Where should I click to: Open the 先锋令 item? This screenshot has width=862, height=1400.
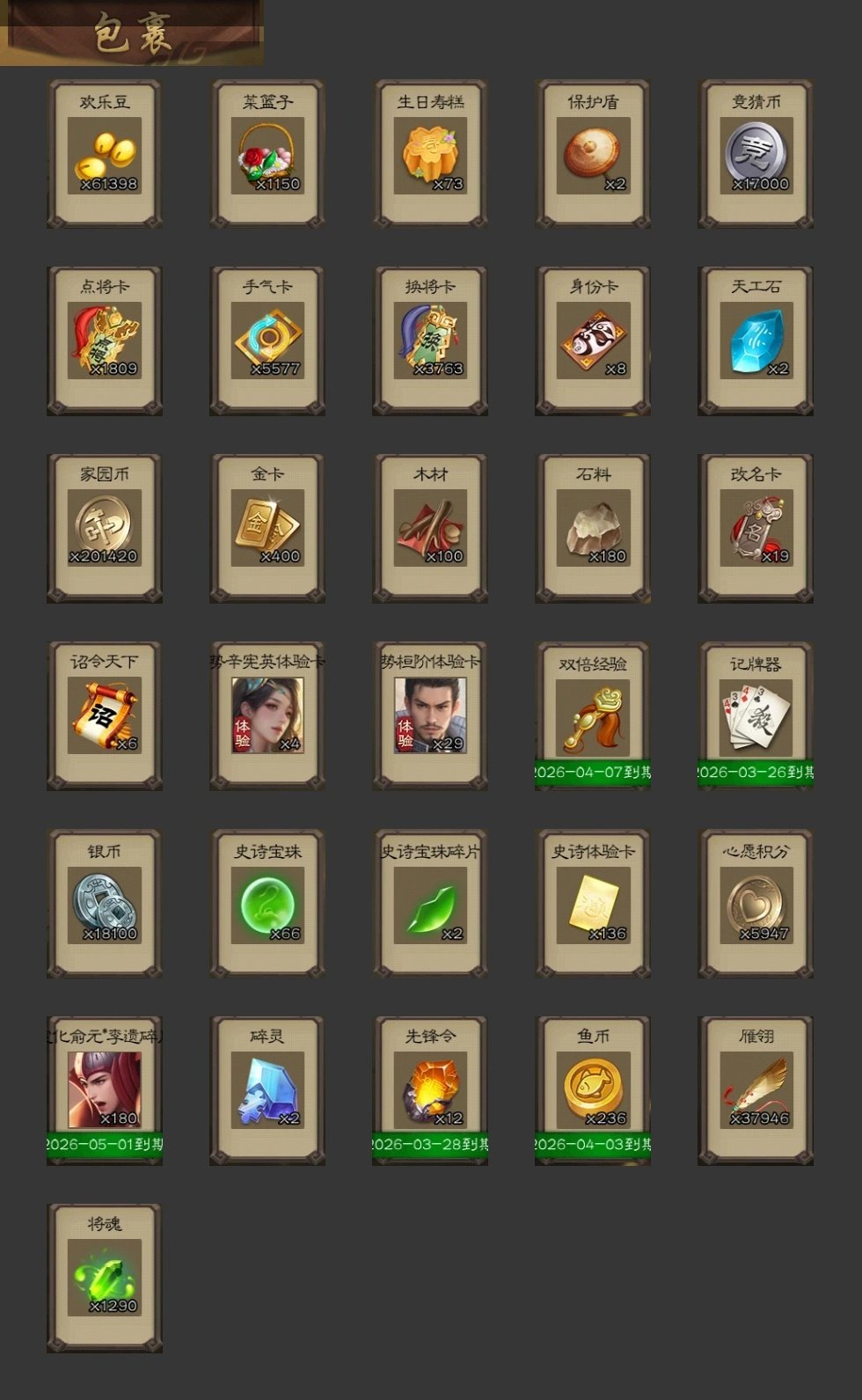(430, 1090)
